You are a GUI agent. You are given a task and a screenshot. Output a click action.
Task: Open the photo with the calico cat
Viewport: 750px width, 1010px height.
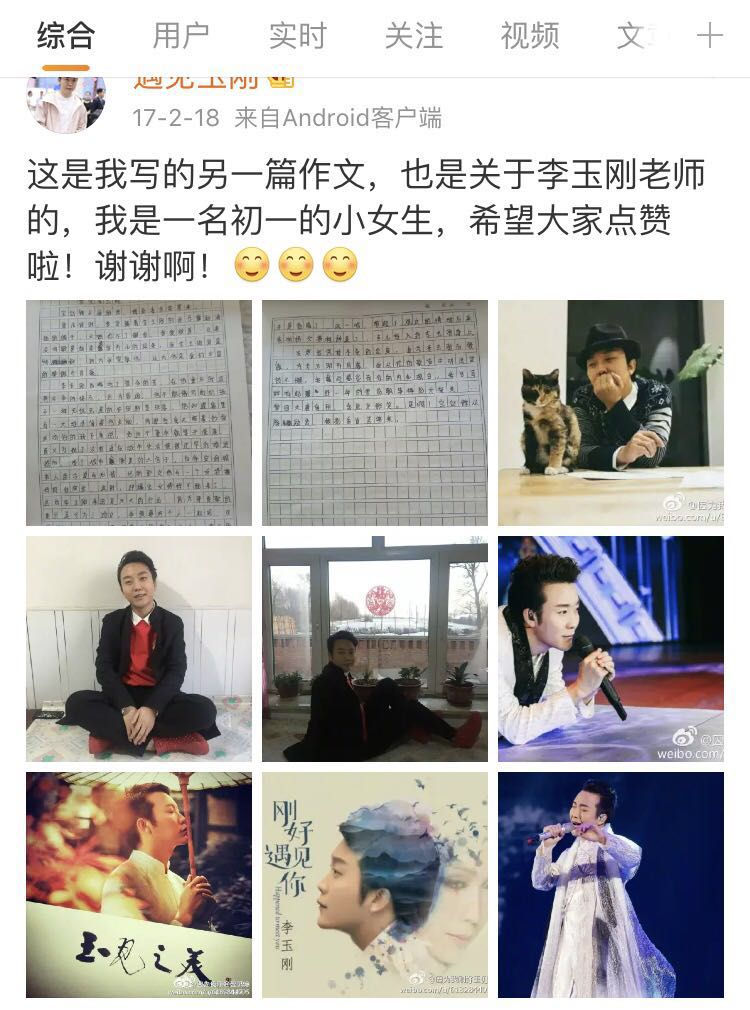point(611,413)
